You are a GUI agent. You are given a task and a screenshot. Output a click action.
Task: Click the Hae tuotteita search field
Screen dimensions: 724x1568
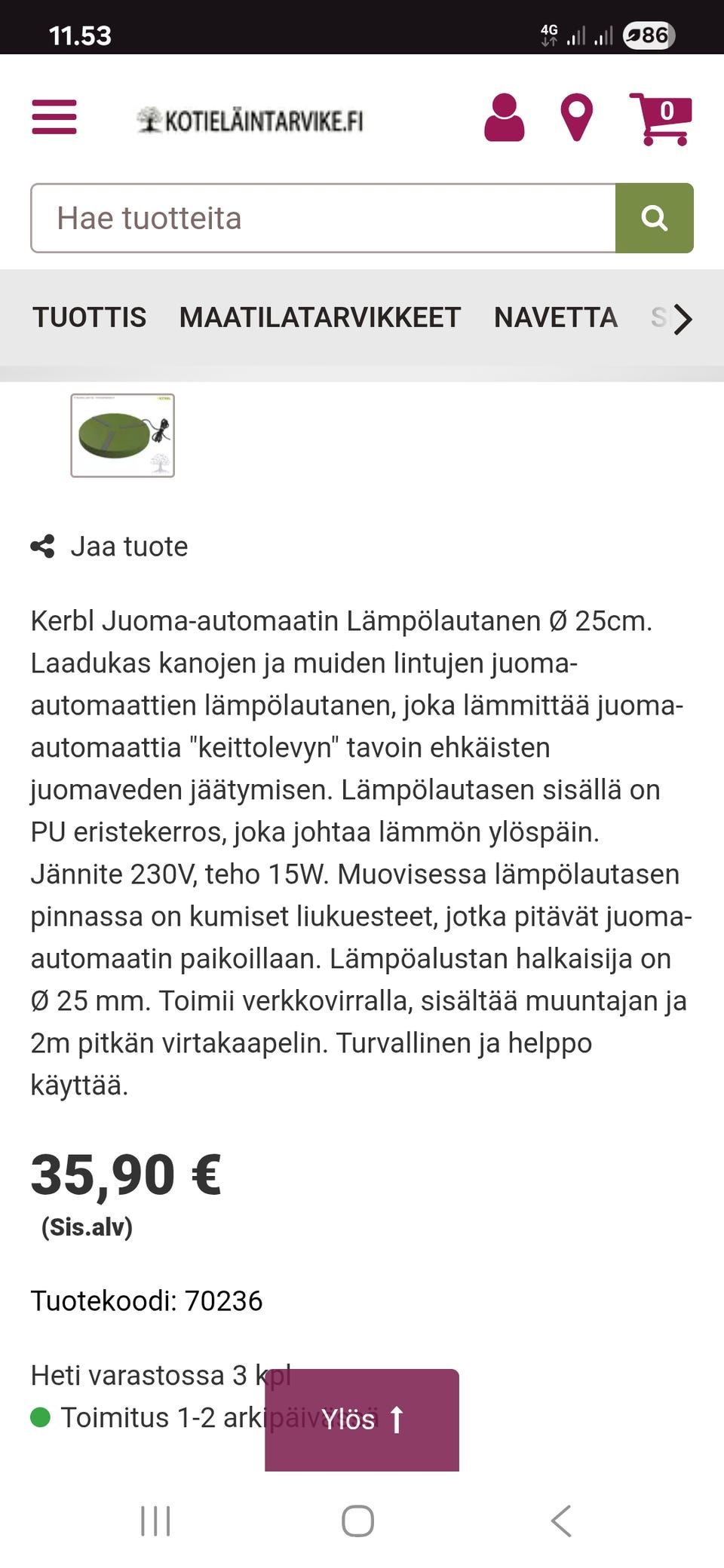pyautogui.click(x=324, y=218)
